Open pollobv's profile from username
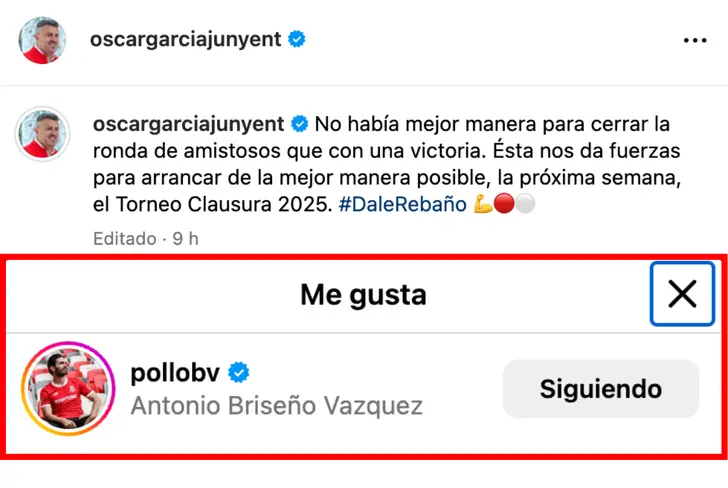This screenshot has width=728, height=488. [x=174, y=373]
